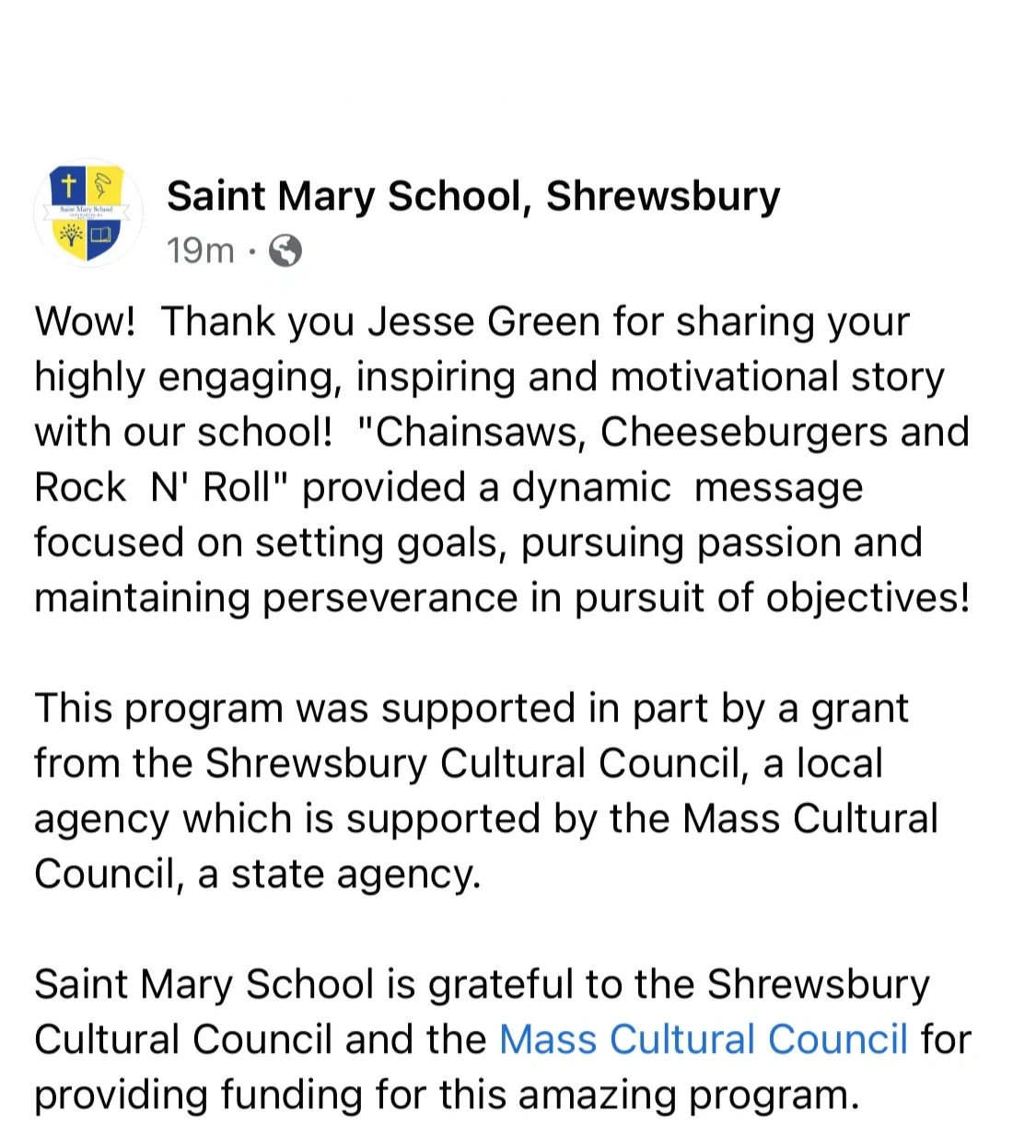The width and height of the screenshot is (1036, 1148).
Task: Open Saint Mary School profile picture
Action: [87, 213]
